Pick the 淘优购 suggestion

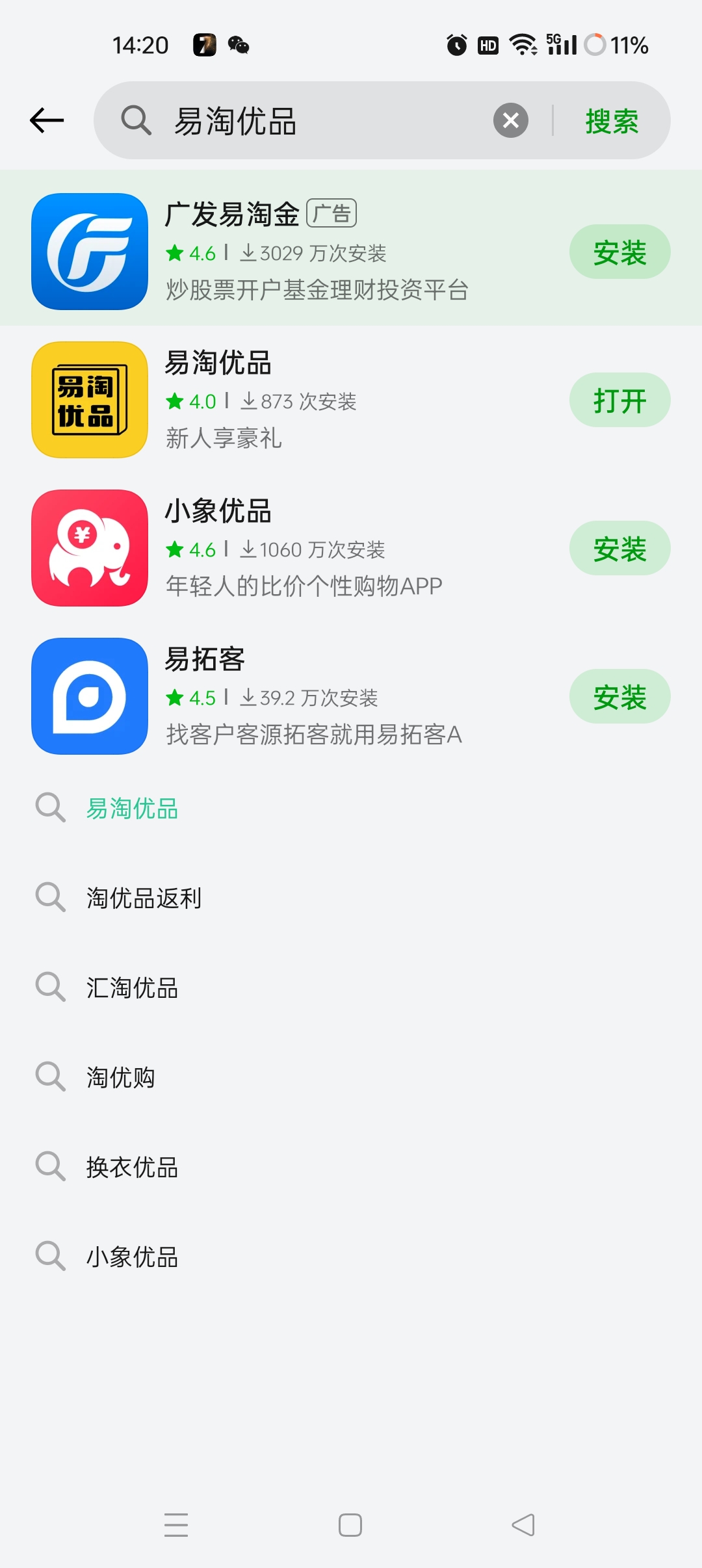[121, 1078]
